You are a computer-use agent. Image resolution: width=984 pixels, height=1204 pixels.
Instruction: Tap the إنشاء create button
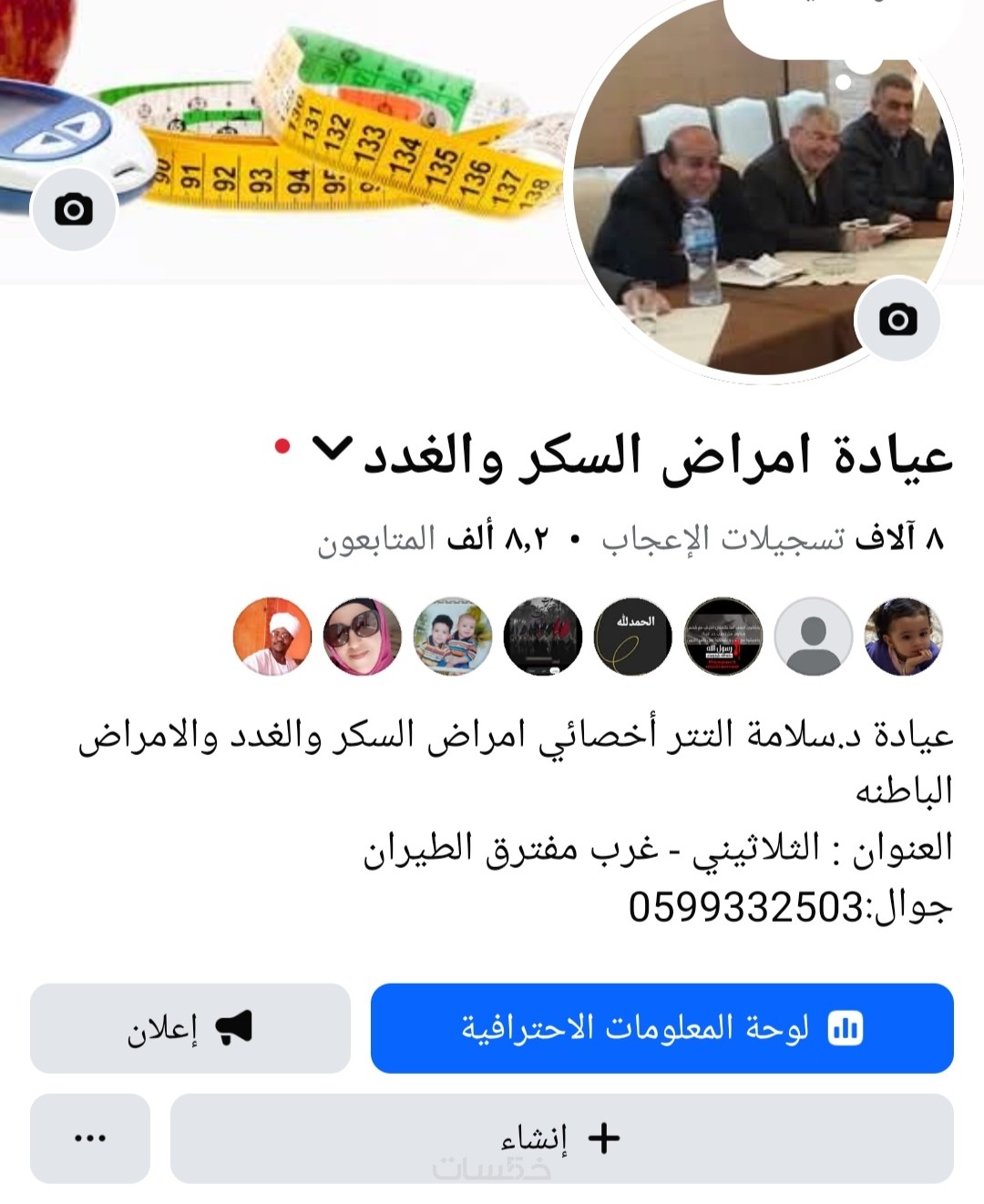pos(561,1138)
